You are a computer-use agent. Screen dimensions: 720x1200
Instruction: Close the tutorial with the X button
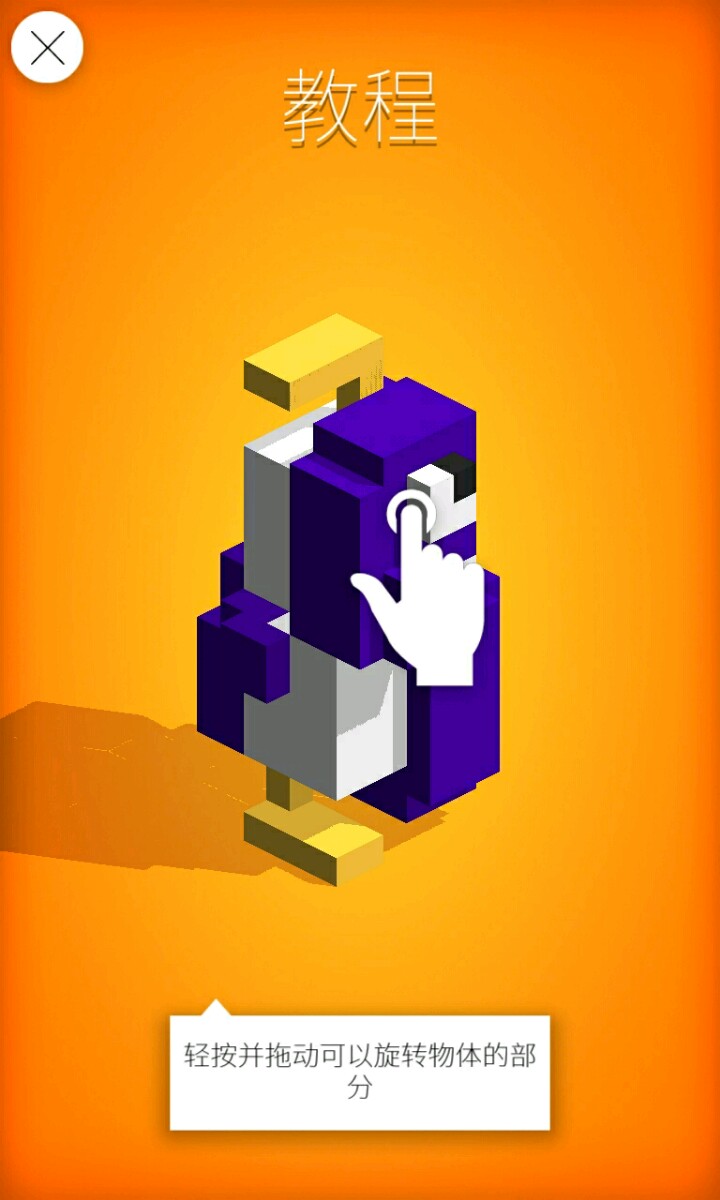[x=47, y=47]
